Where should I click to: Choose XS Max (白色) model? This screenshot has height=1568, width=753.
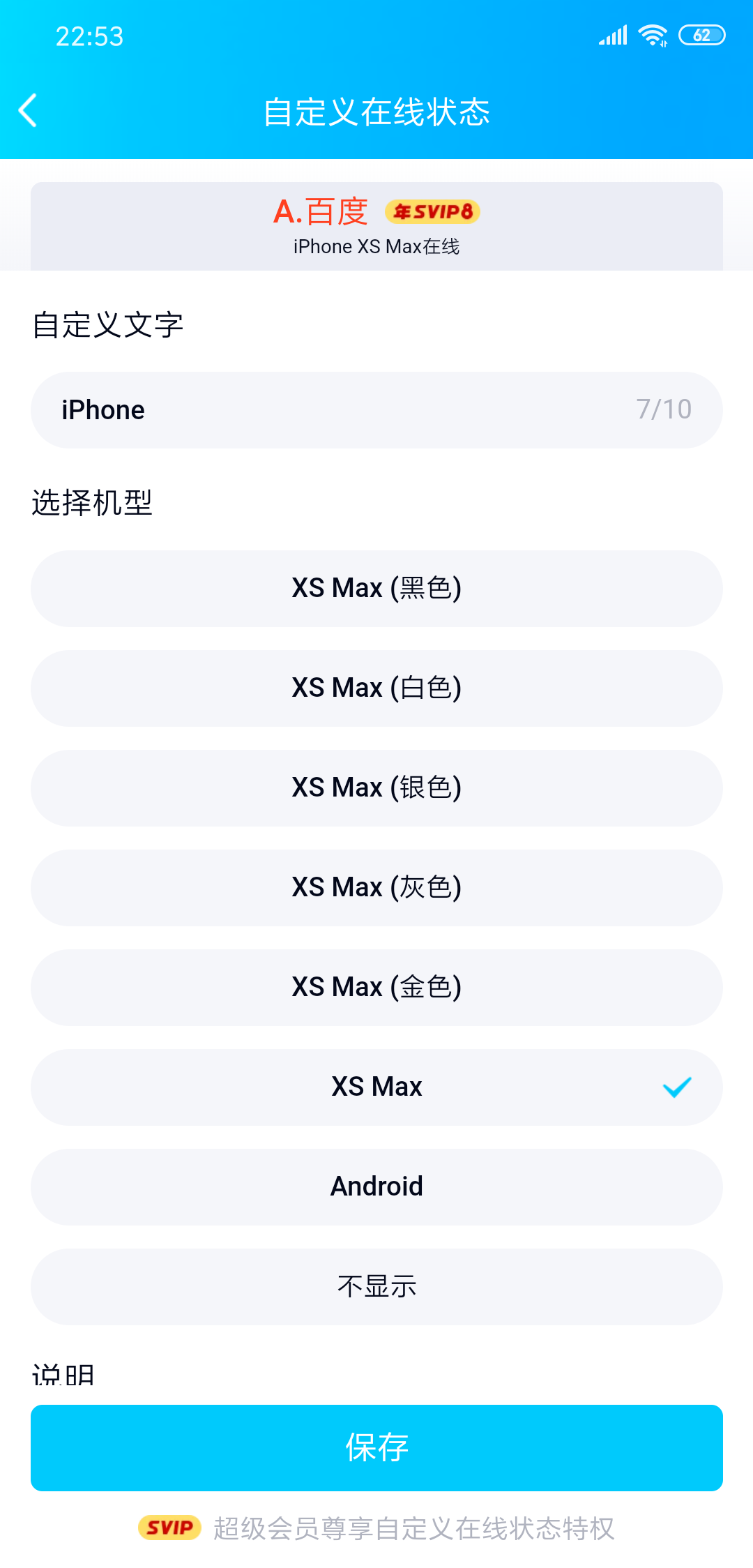click(376, 688)
